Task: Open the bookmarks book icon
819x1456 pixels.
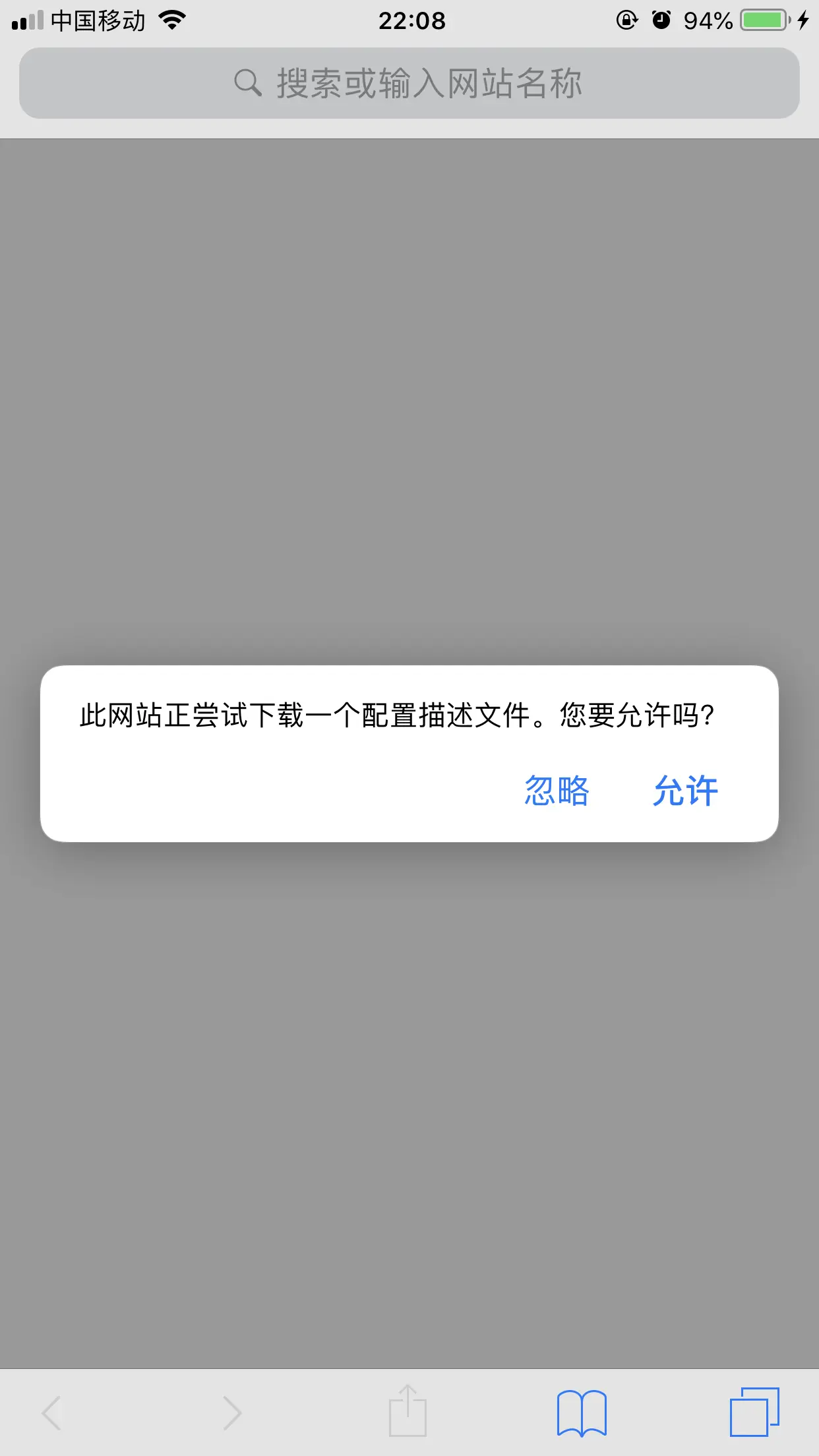Action: pos(581,1412)
